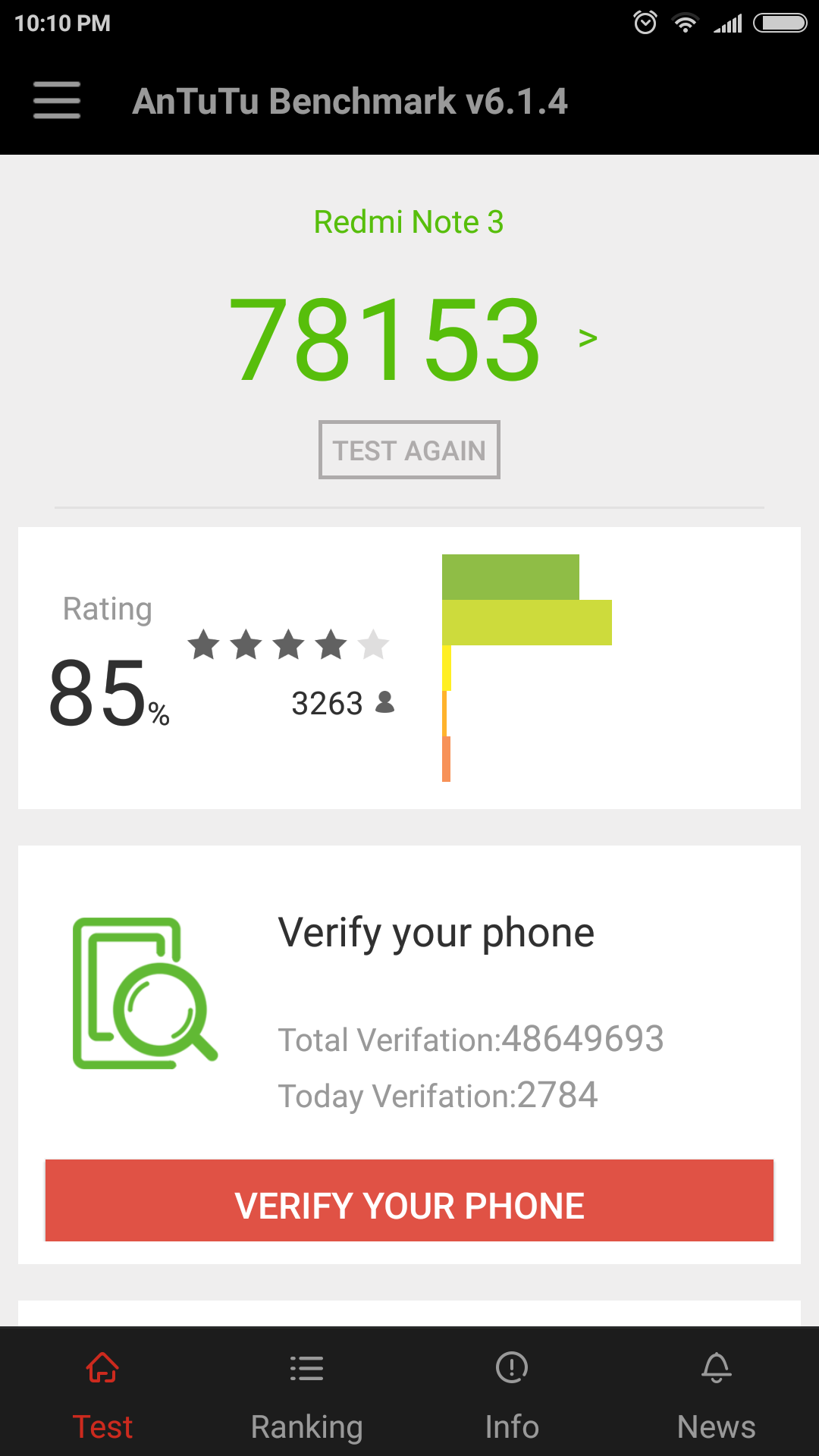Open score details via 78153 arrow
819x1456 pixels.
(587, 338)
